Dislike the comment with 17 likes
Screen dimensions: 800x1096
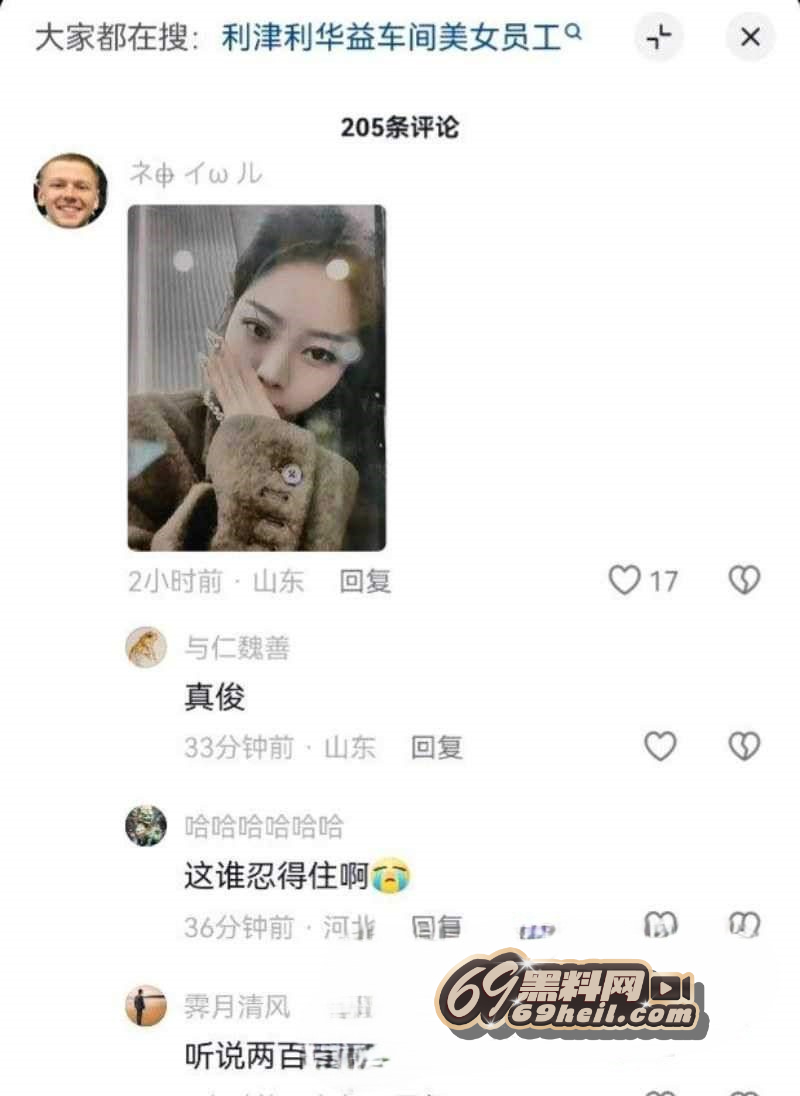point(744,580)
